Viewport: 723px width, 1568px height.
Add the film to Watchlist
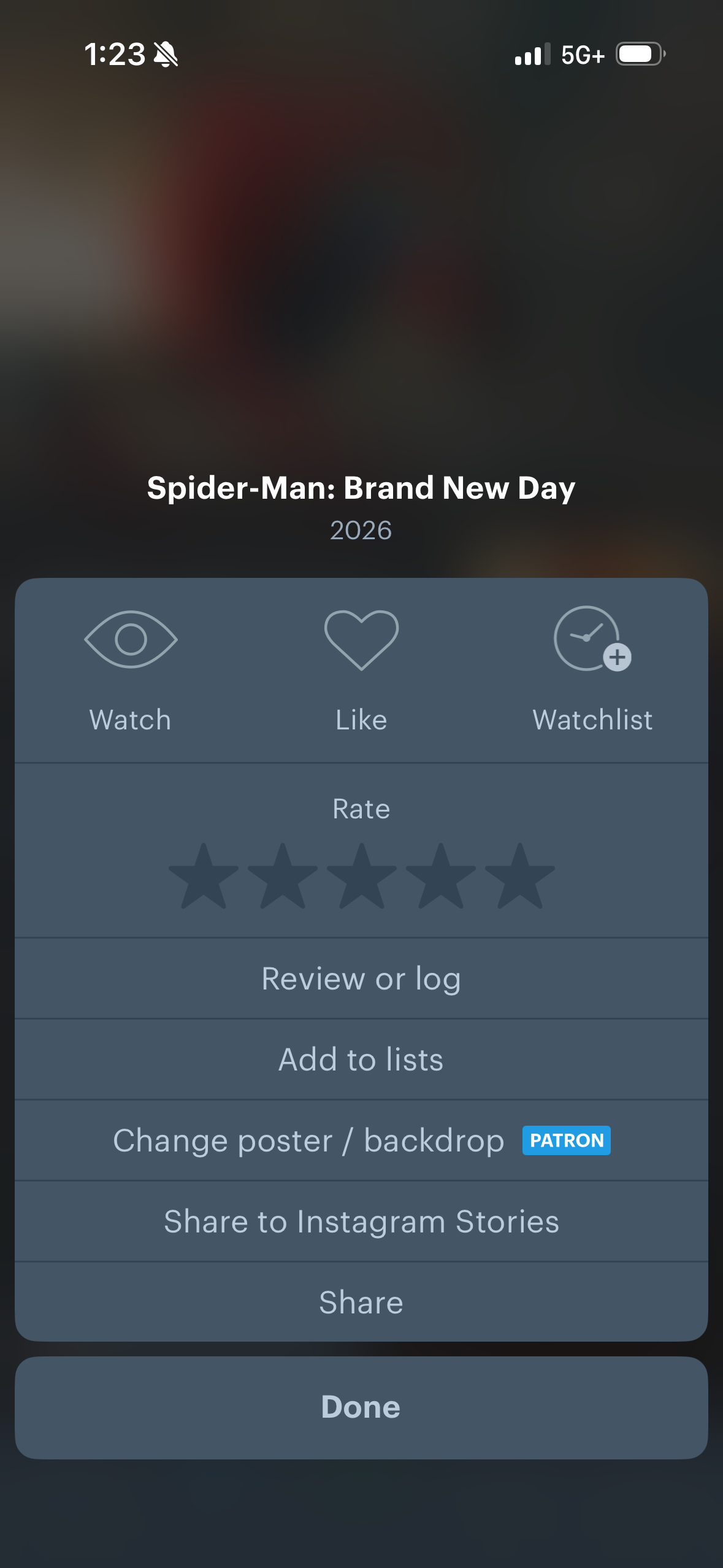coord(592,669)
